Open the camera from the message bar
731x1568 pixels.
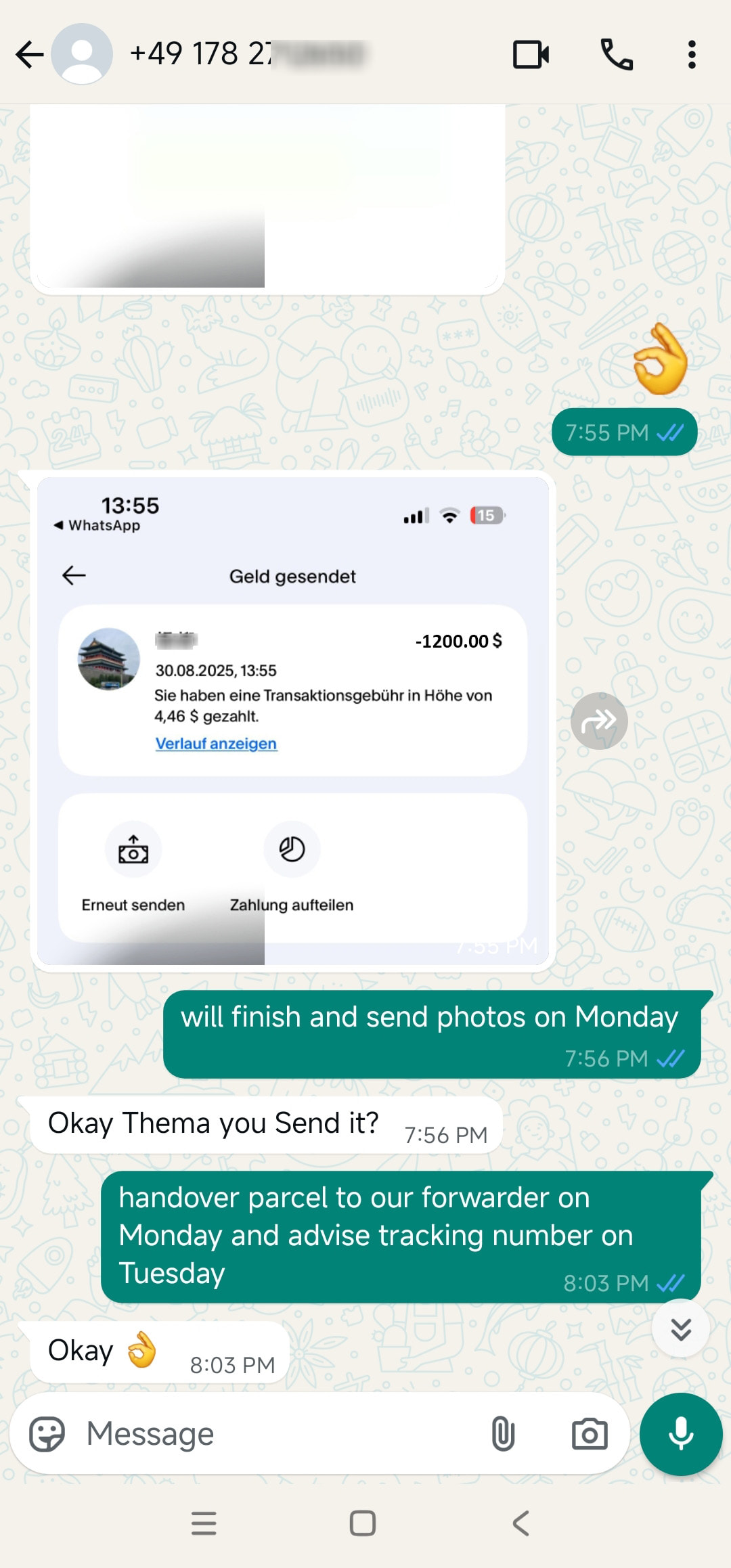pos(590,1433)
